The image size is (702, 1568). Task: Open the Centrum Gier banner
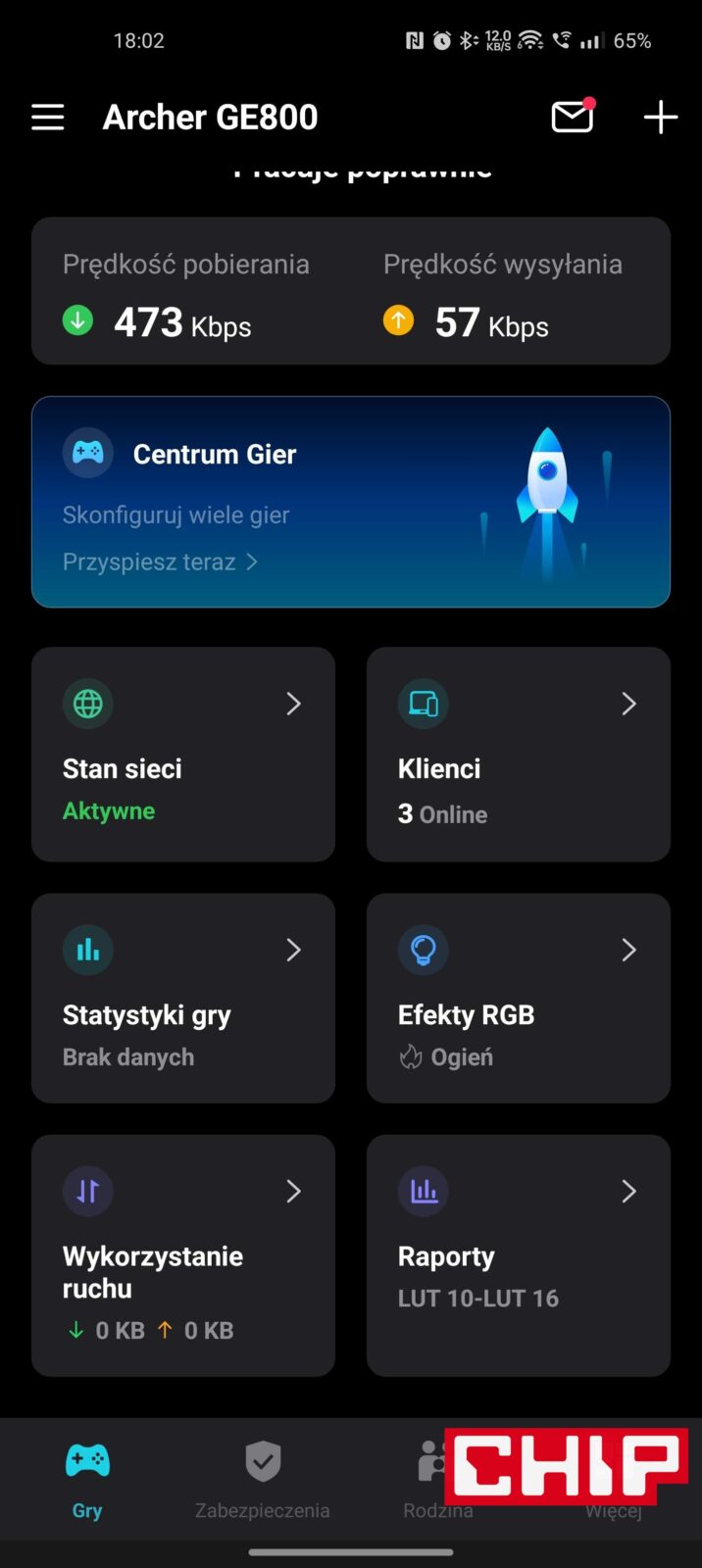351,502
